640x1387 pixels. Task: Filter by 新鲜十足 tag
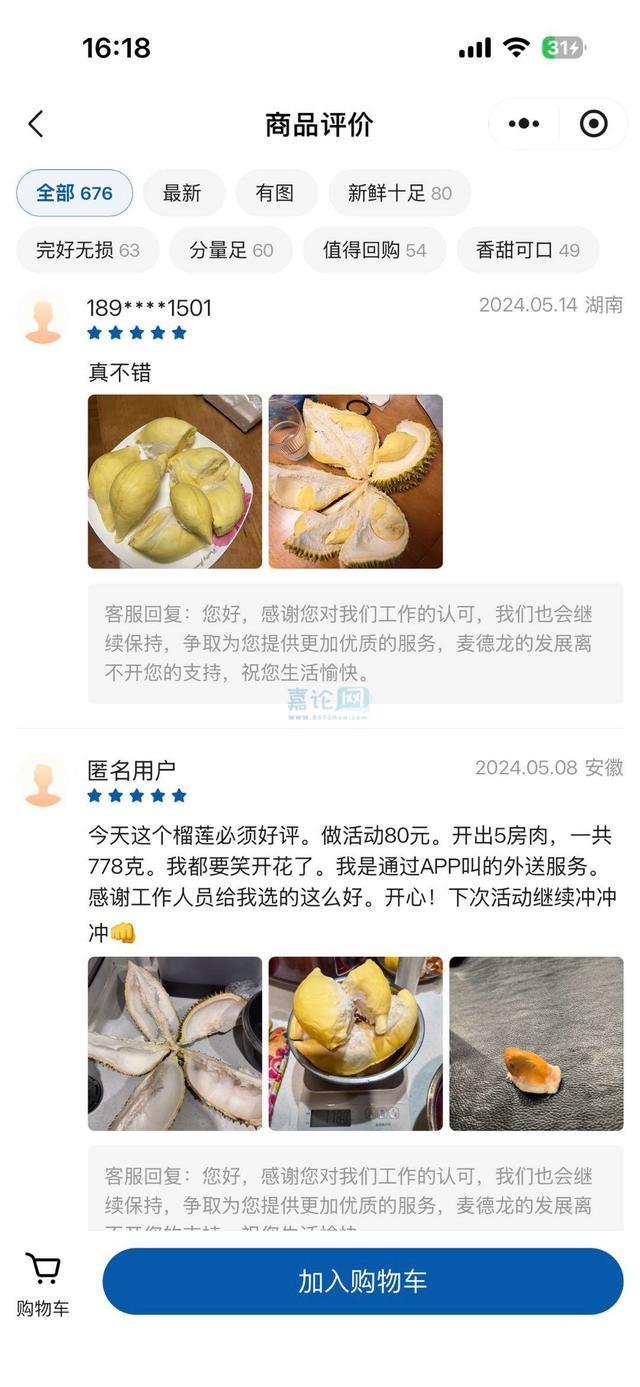pos(400,193)
